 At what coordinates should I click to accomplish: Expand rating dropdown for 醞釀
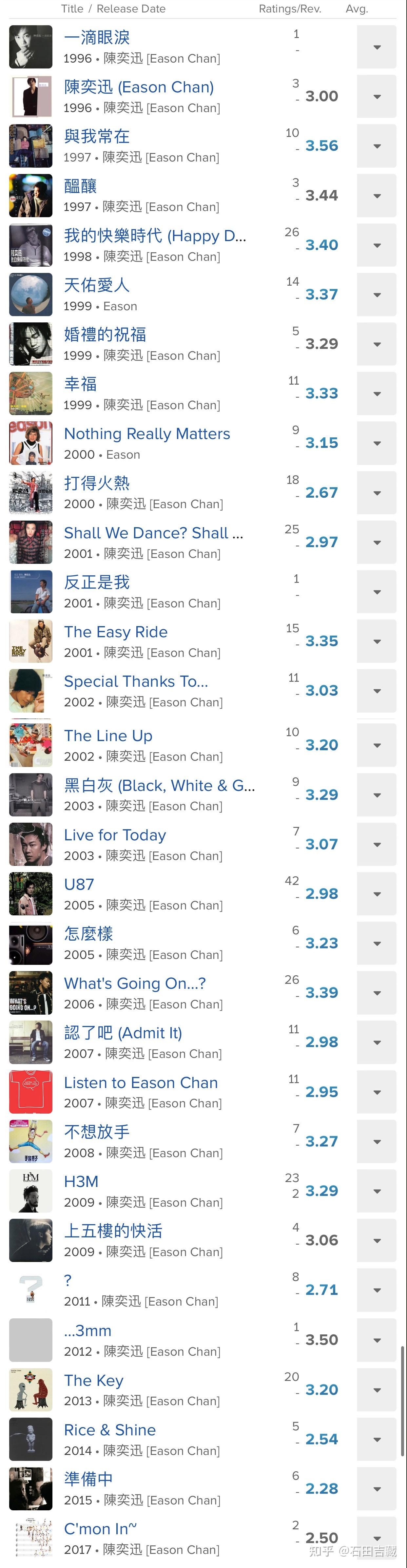377,196
